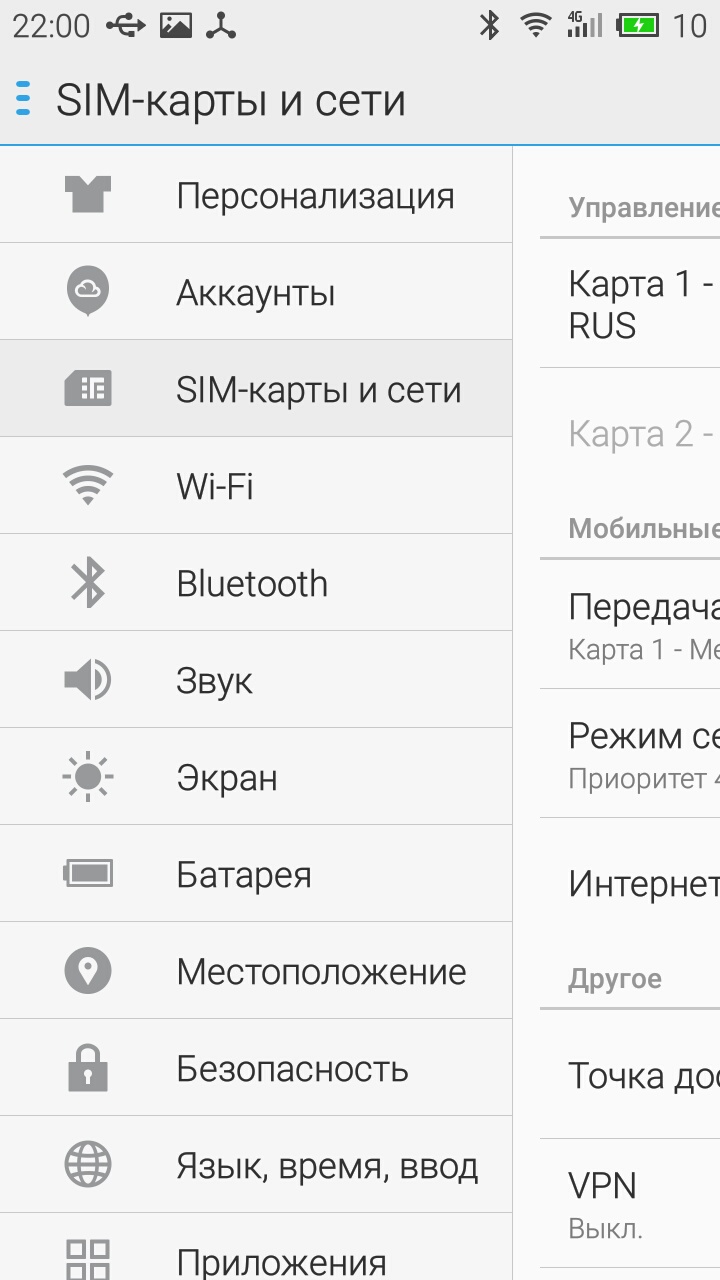720x1280 pixels.
Task: Open Язык, время, ввод settings
Action: 256,1165
